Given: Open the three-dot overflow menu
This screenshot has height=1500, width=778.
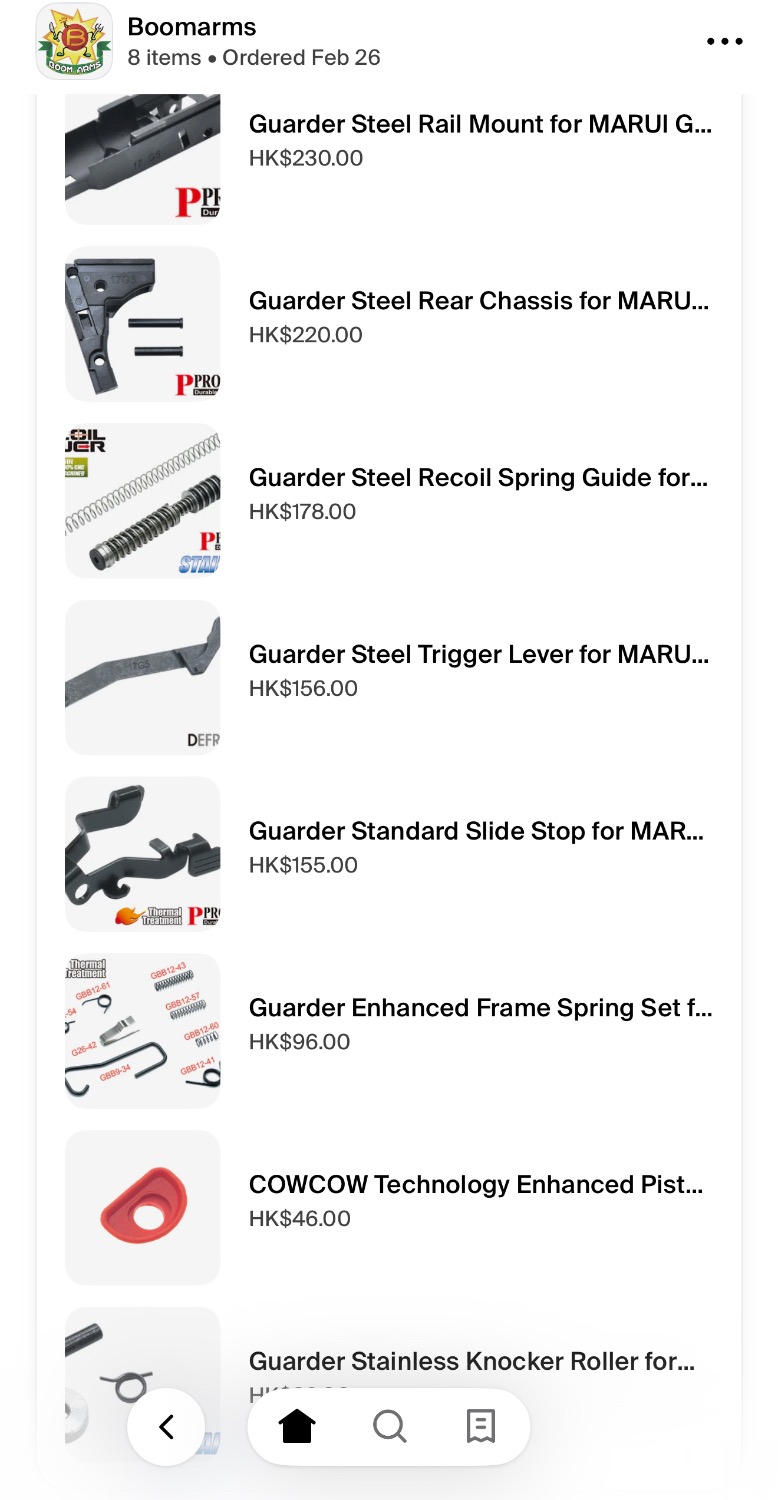Looking at the screenshot, I should pyautogui.click(x=724, y=42).
